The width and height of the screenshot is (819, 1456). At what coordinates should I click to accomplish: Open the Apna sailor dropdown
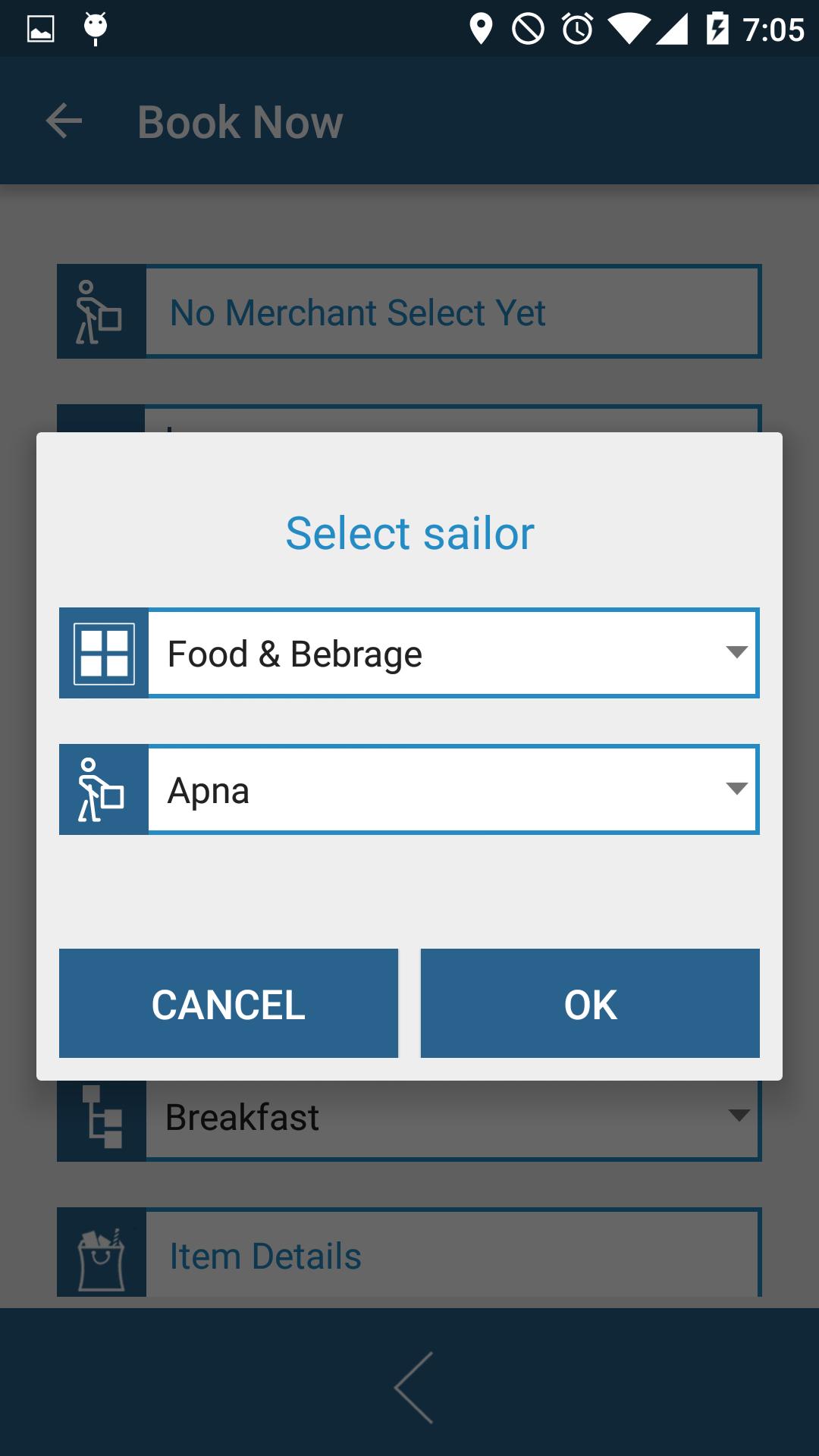pyautogui.click(x=453, y=789)
